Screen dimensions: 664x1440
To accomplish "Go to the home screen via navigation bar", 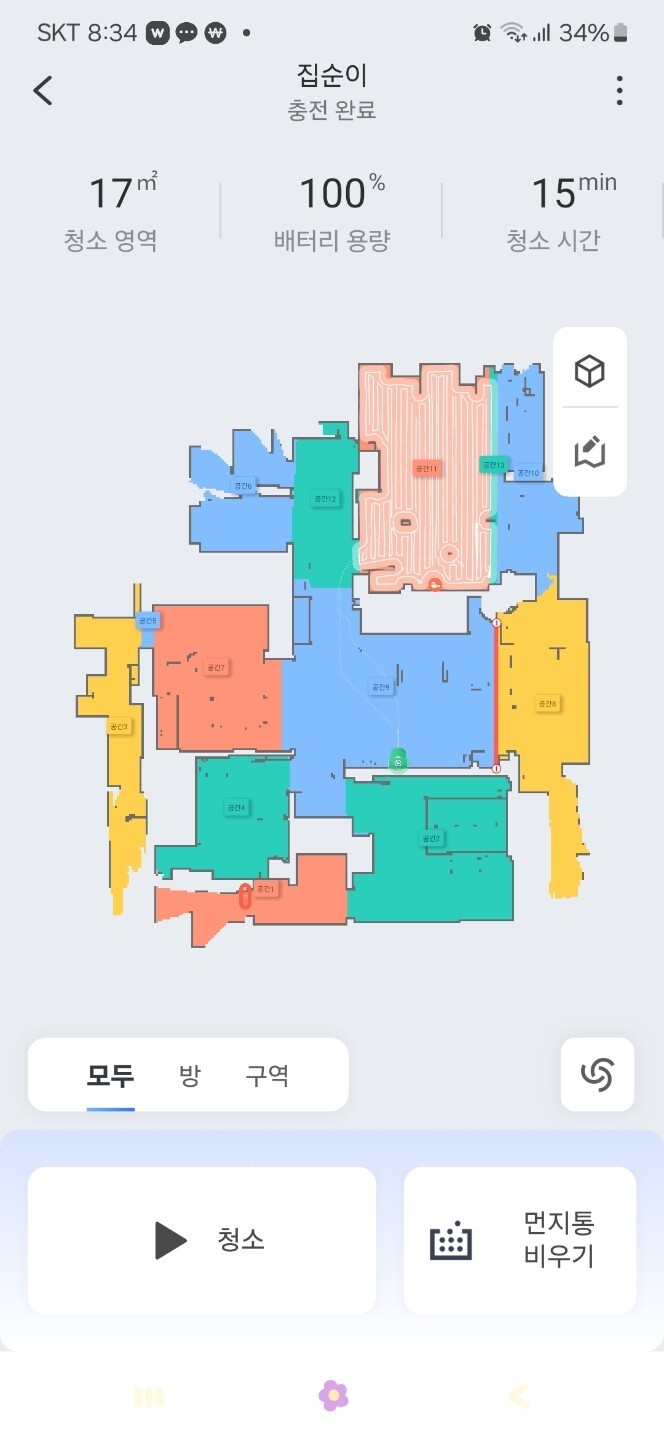I will pos(333,1395).
